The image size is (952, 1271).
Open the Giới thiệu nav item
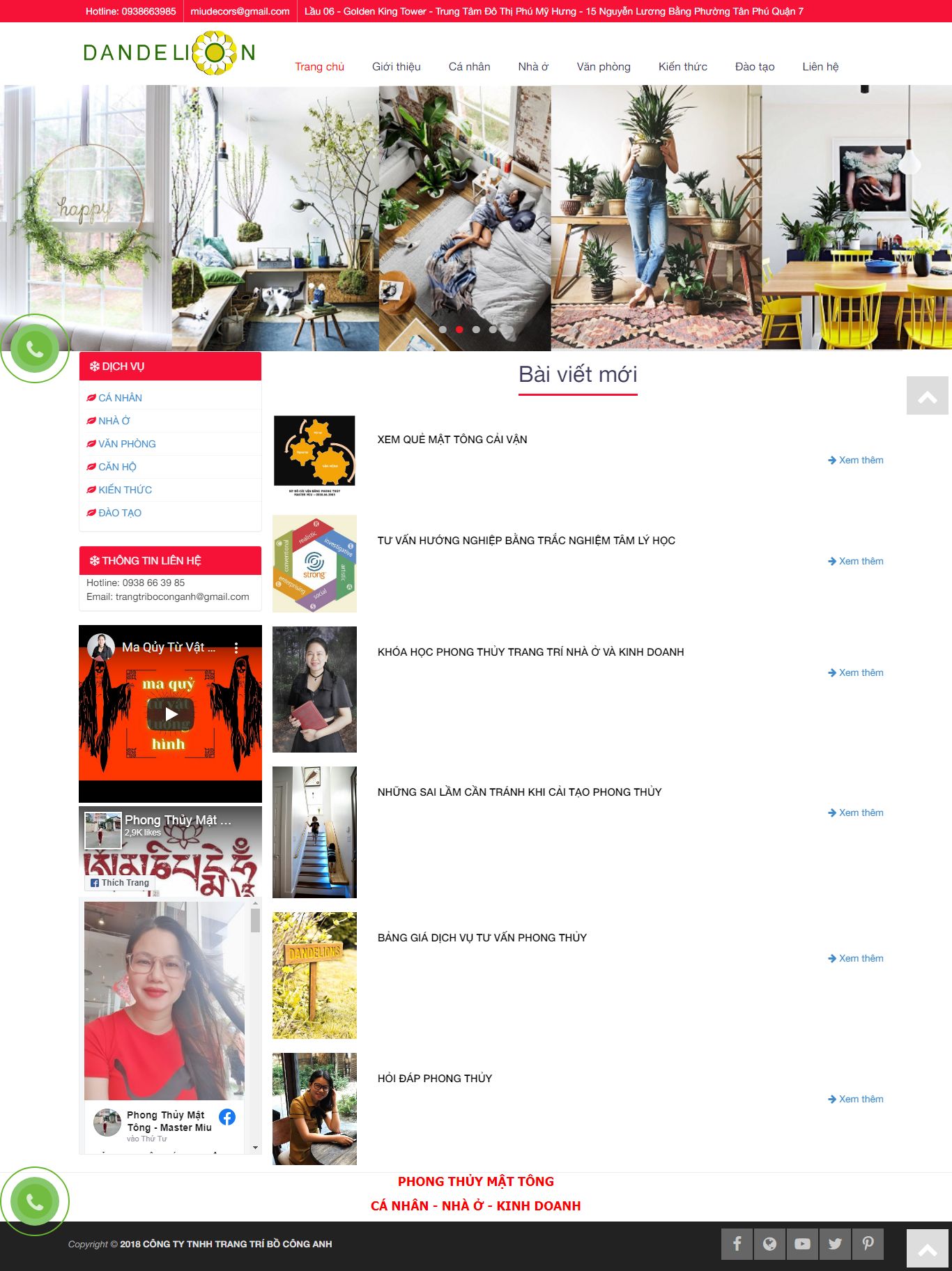coord(396,67)
